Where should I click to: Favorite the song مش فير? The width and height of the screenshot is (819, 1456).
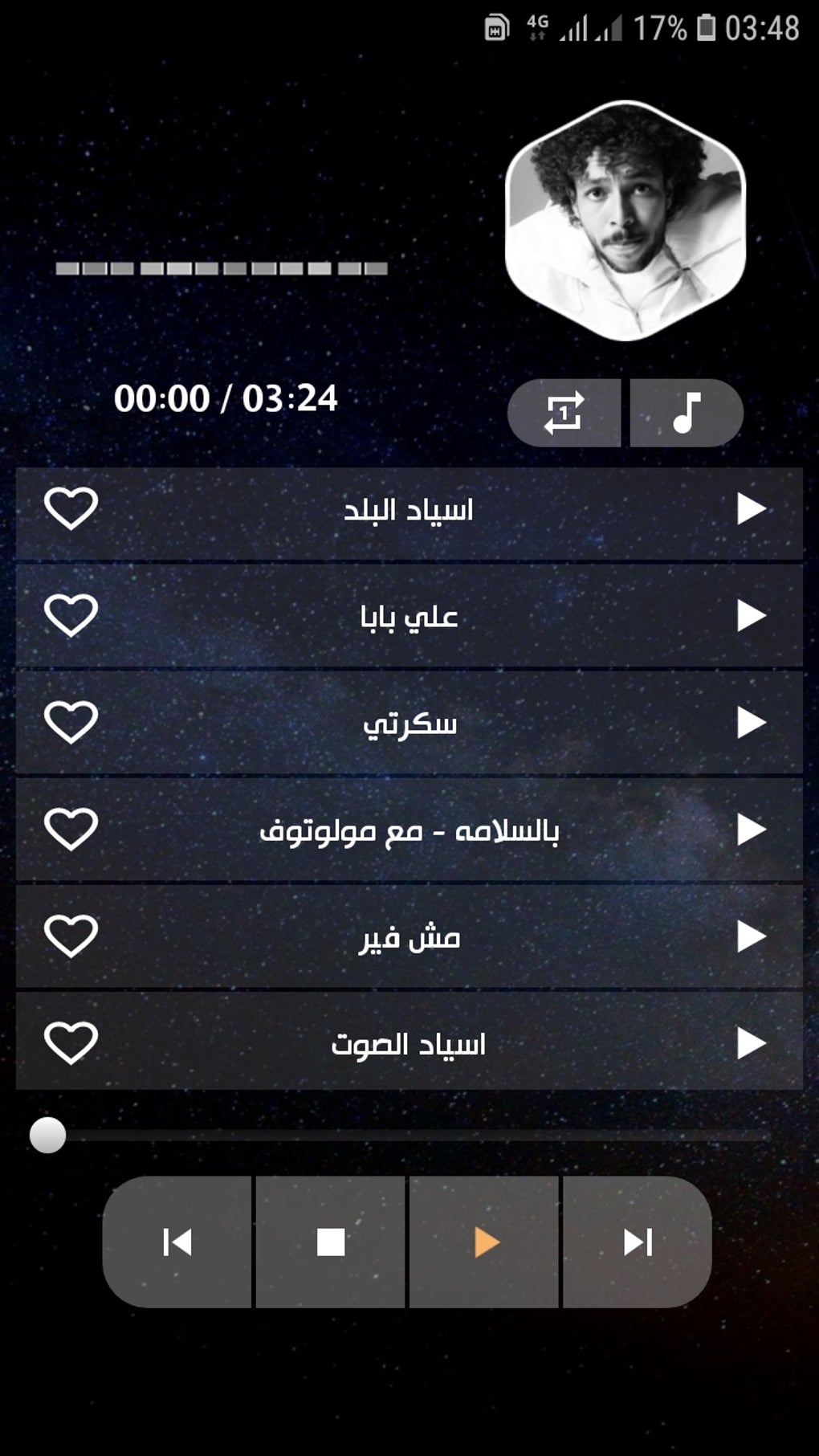(x=71, y=936)
